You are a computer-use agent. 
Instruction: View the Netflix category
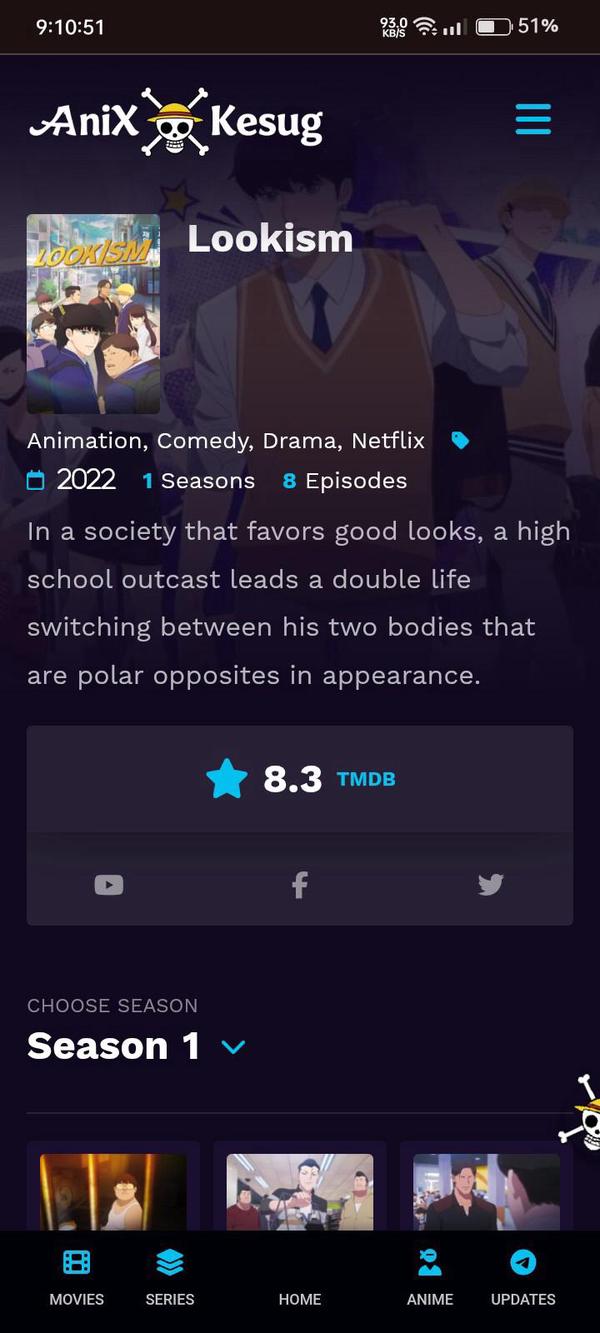point(388,441)
